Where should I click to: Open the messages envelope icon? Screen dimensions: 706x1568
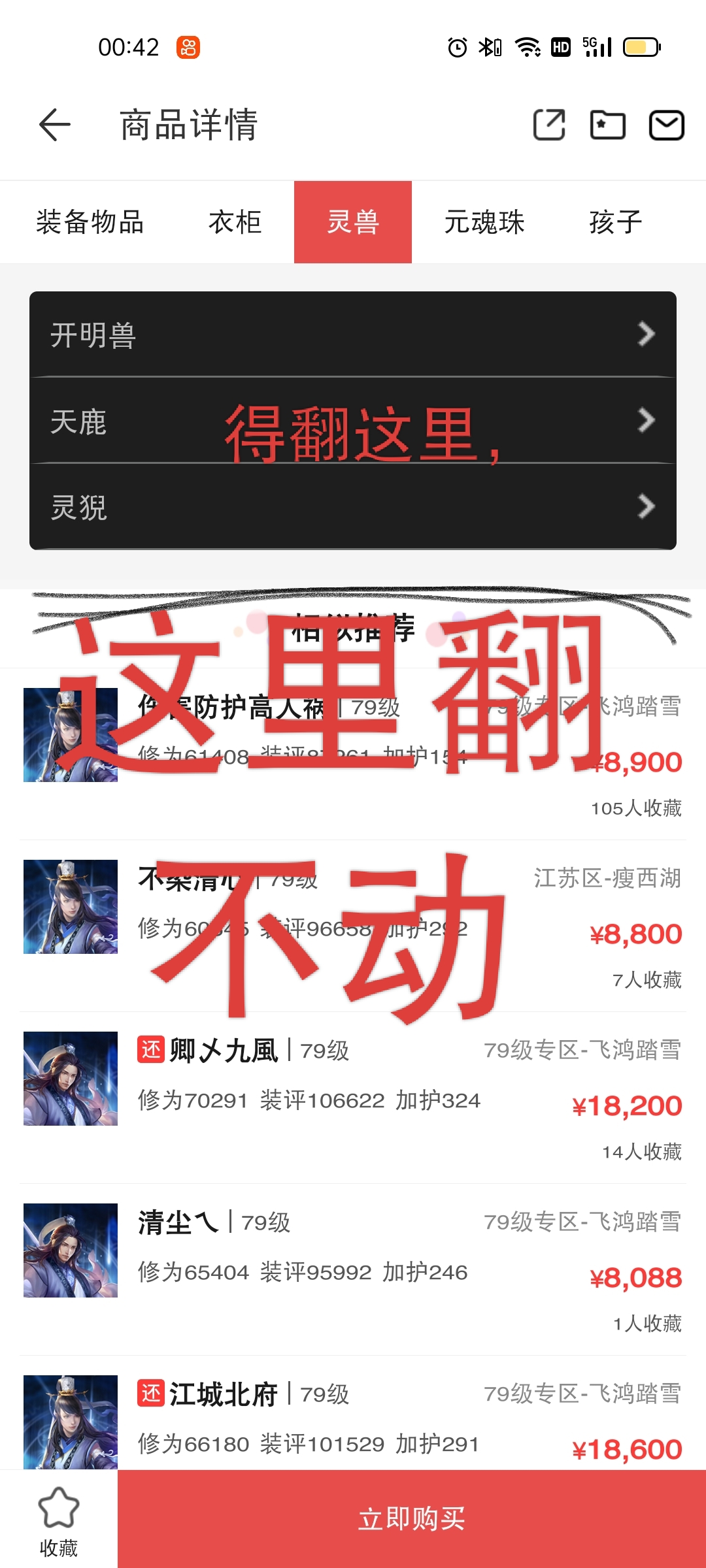click(x=666, y=125)
